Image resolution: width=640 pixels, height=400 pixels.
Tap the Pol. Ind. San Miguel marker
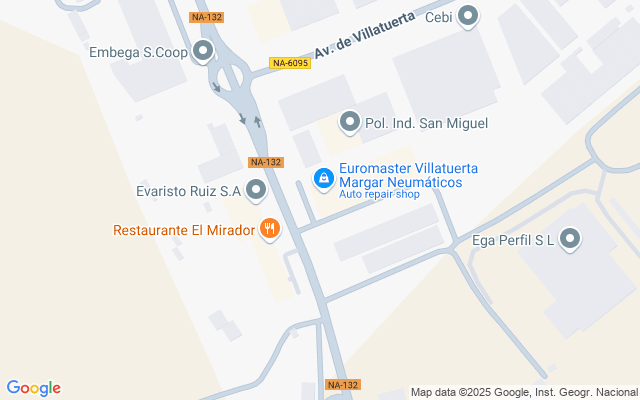pyautogui.click(x=349, y=122)
